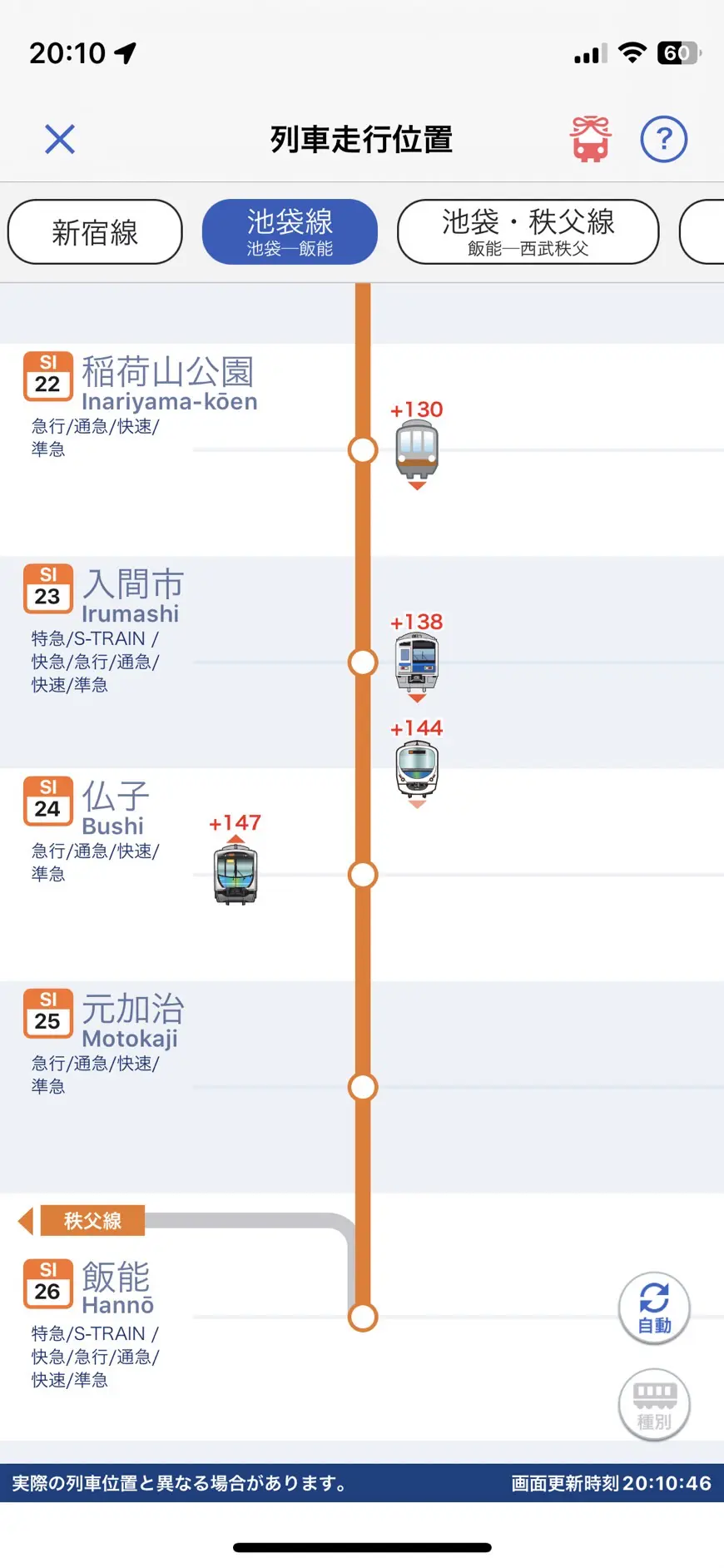Select the 池袋線 池袋―飯能 tab
Viewport: 724px width, 1568px height.
click(290, 232)
